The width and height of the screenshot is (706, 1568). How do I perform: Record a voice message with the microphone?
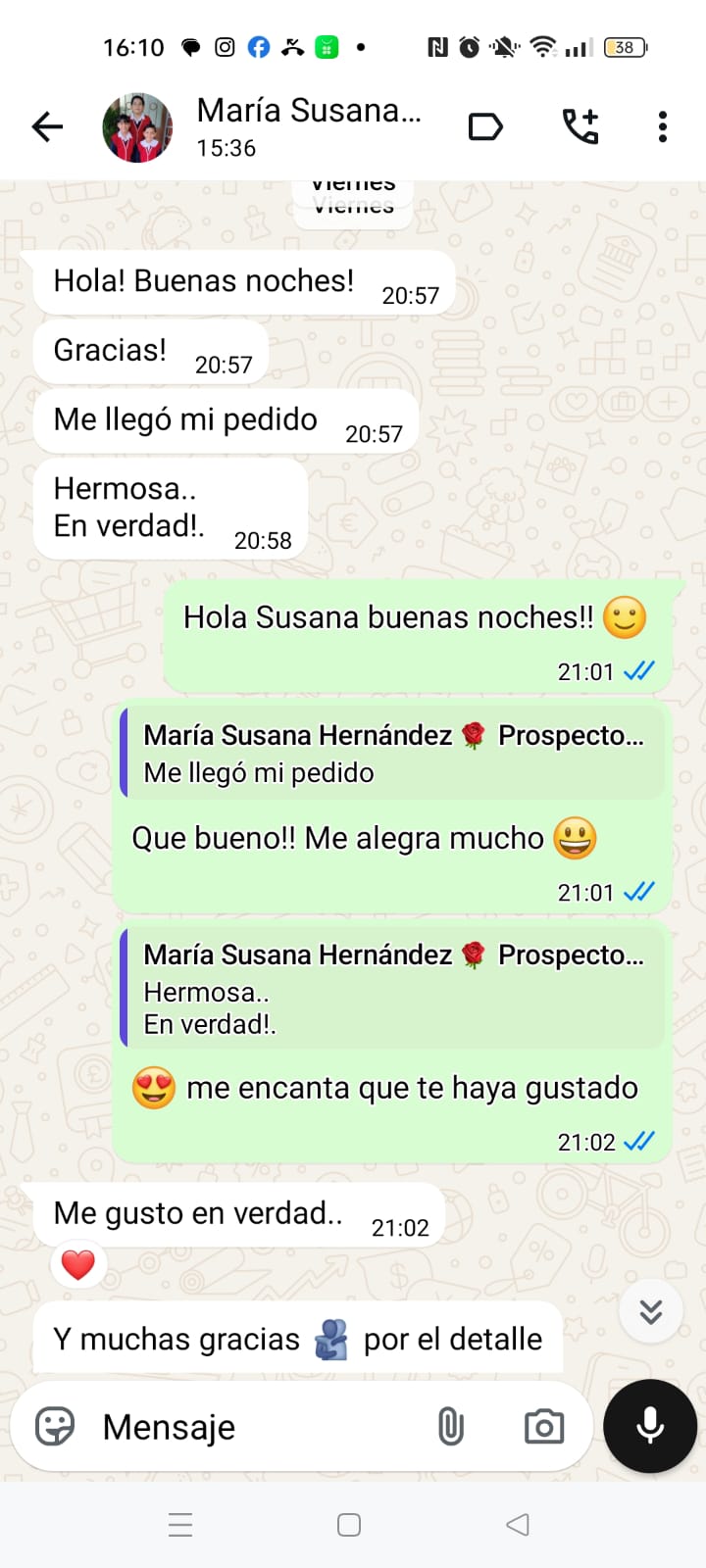coord(650,1427)
